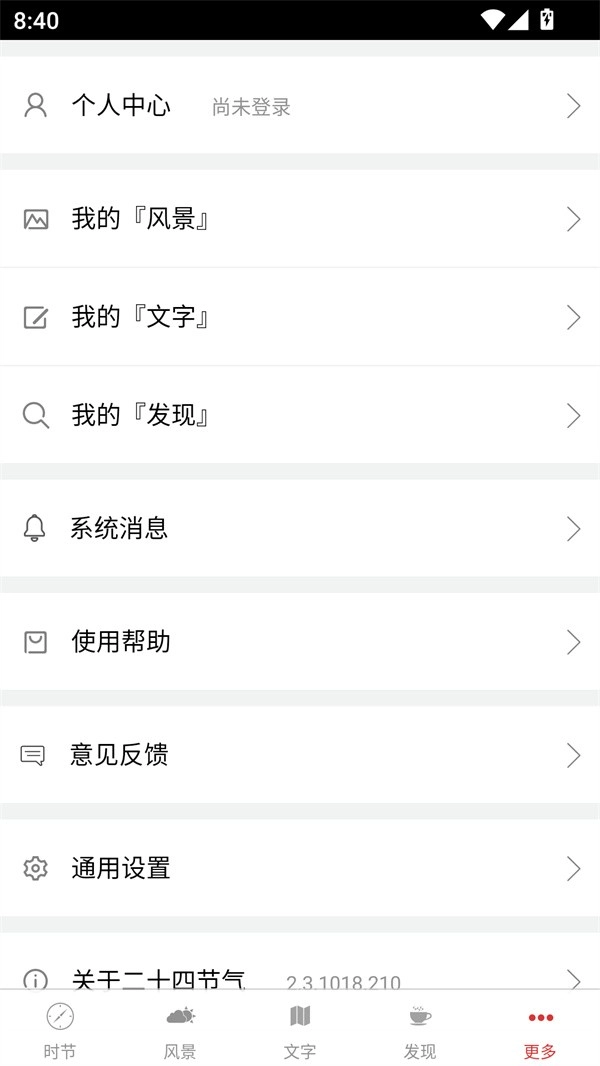The image size is (600, 1066).
Task: Open the 我的『风景』 row
Action: [x=300, y=219]
